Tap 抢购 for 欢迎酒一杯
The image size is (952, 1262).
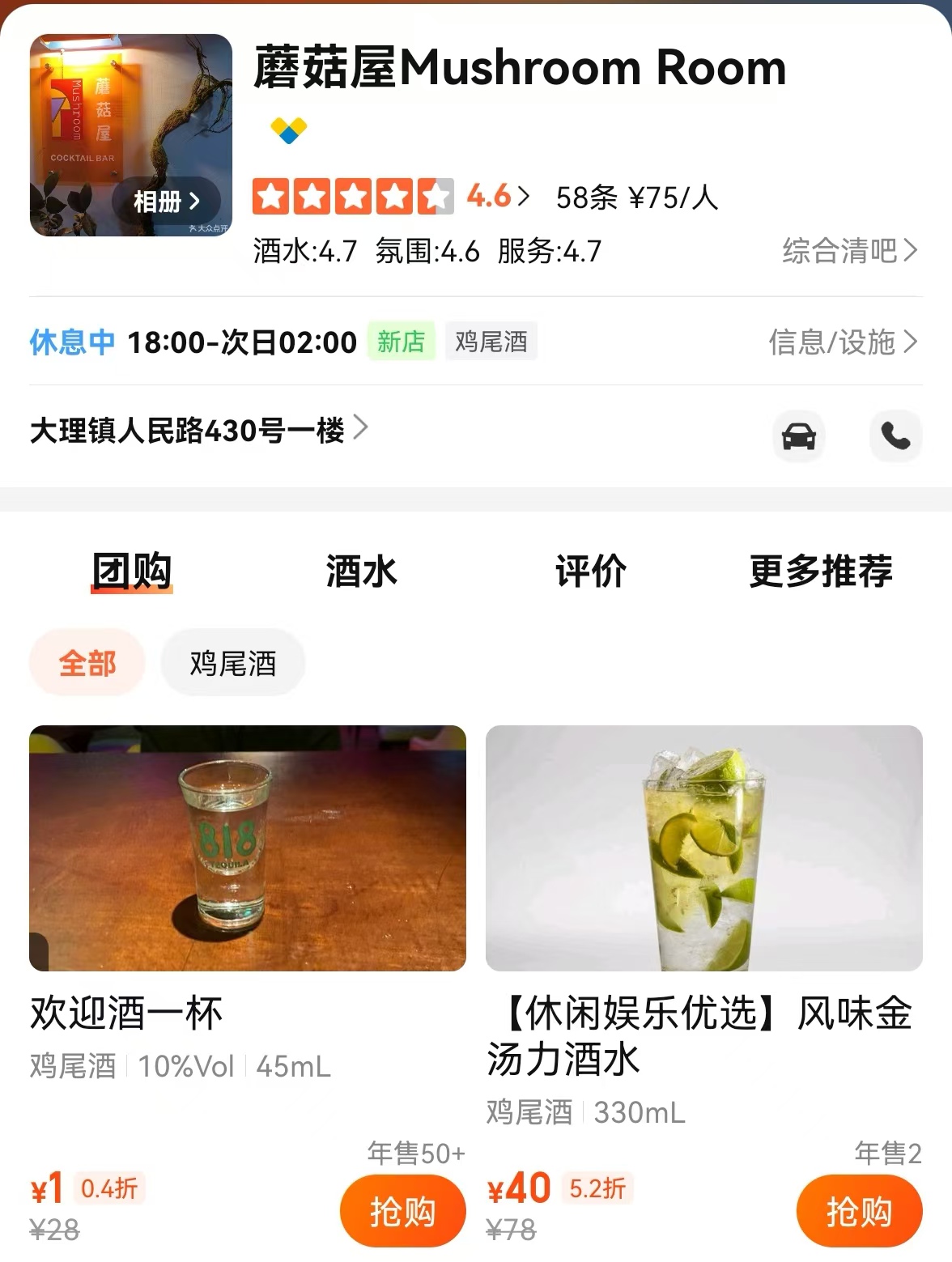point(402,1211)
